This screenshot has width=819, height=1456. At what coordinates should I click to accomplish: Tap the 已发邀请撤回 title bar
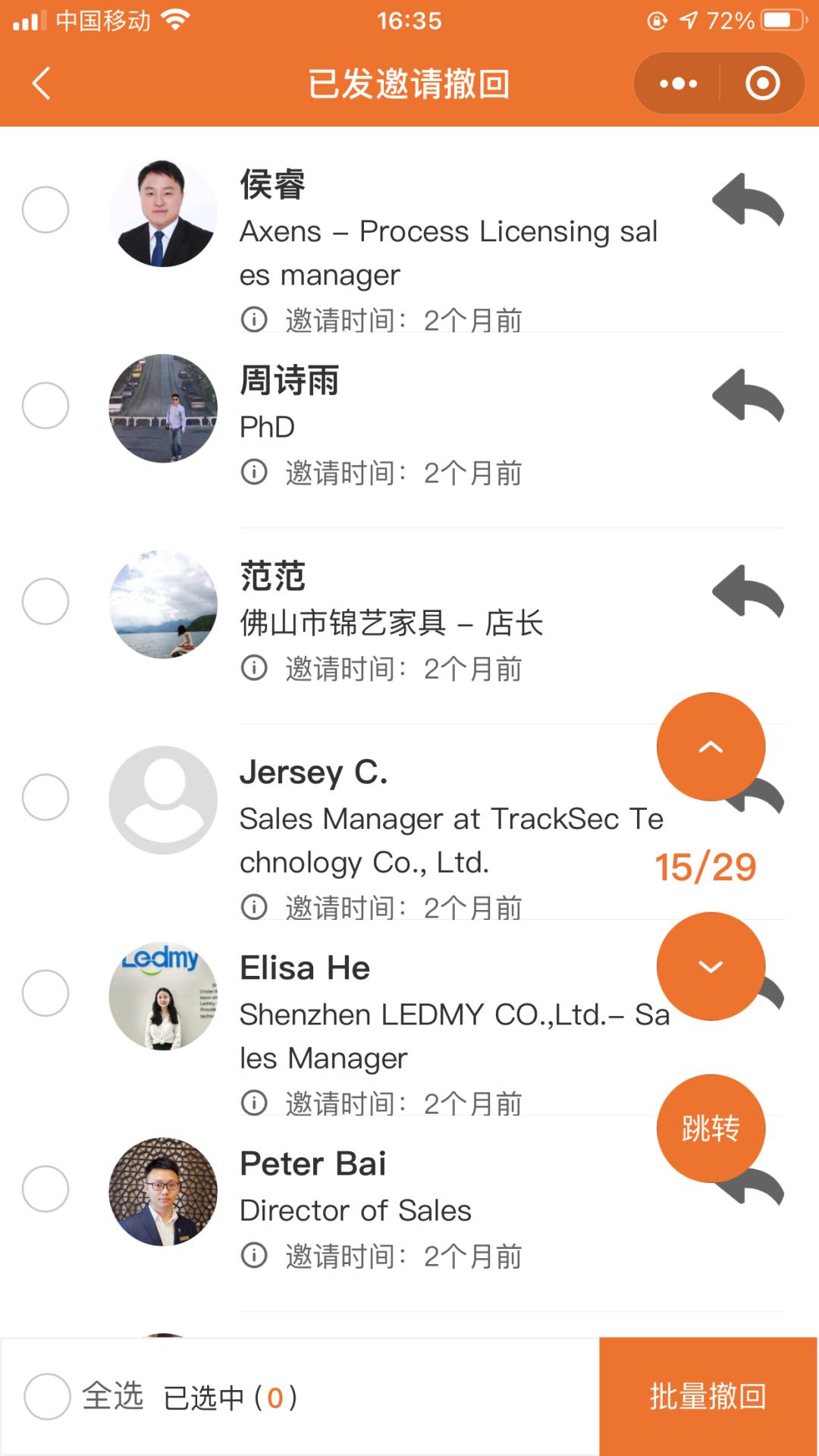point(409,83)
